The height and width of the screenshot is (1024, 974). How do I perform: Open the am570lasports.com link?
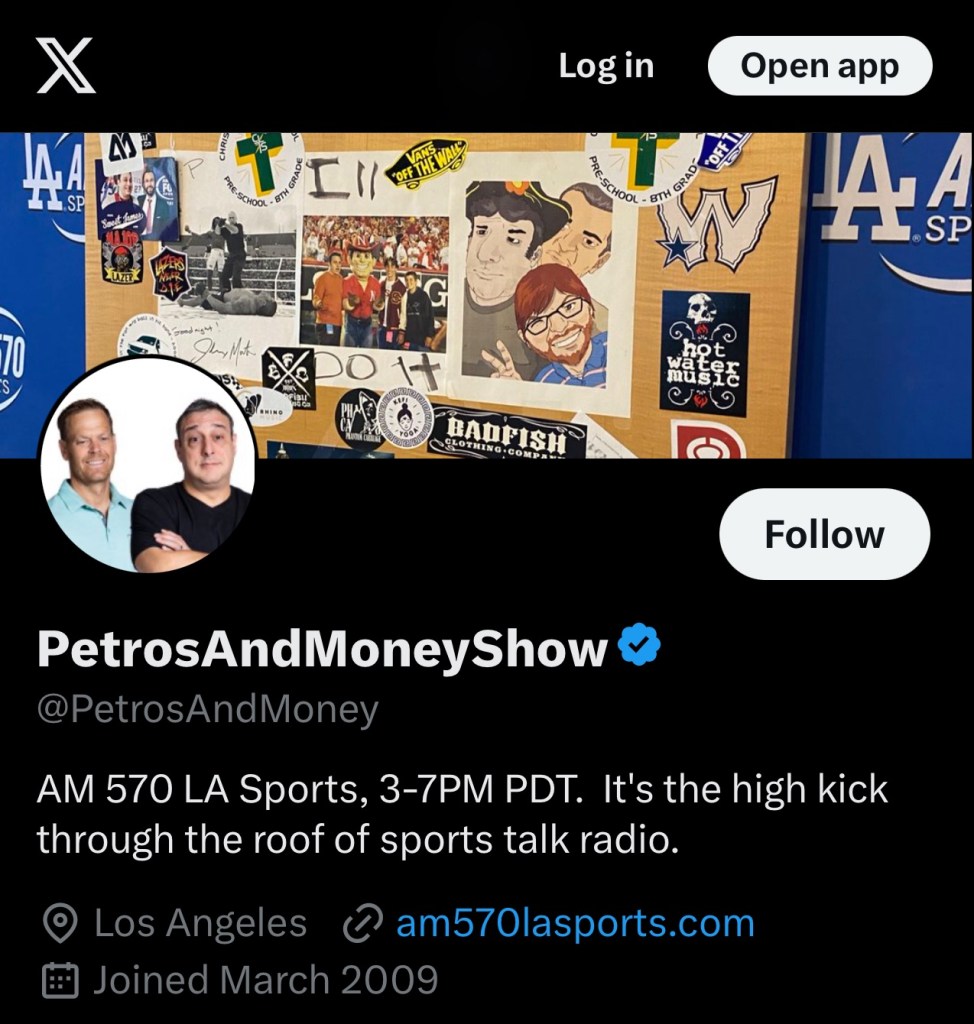pos(575,923)
